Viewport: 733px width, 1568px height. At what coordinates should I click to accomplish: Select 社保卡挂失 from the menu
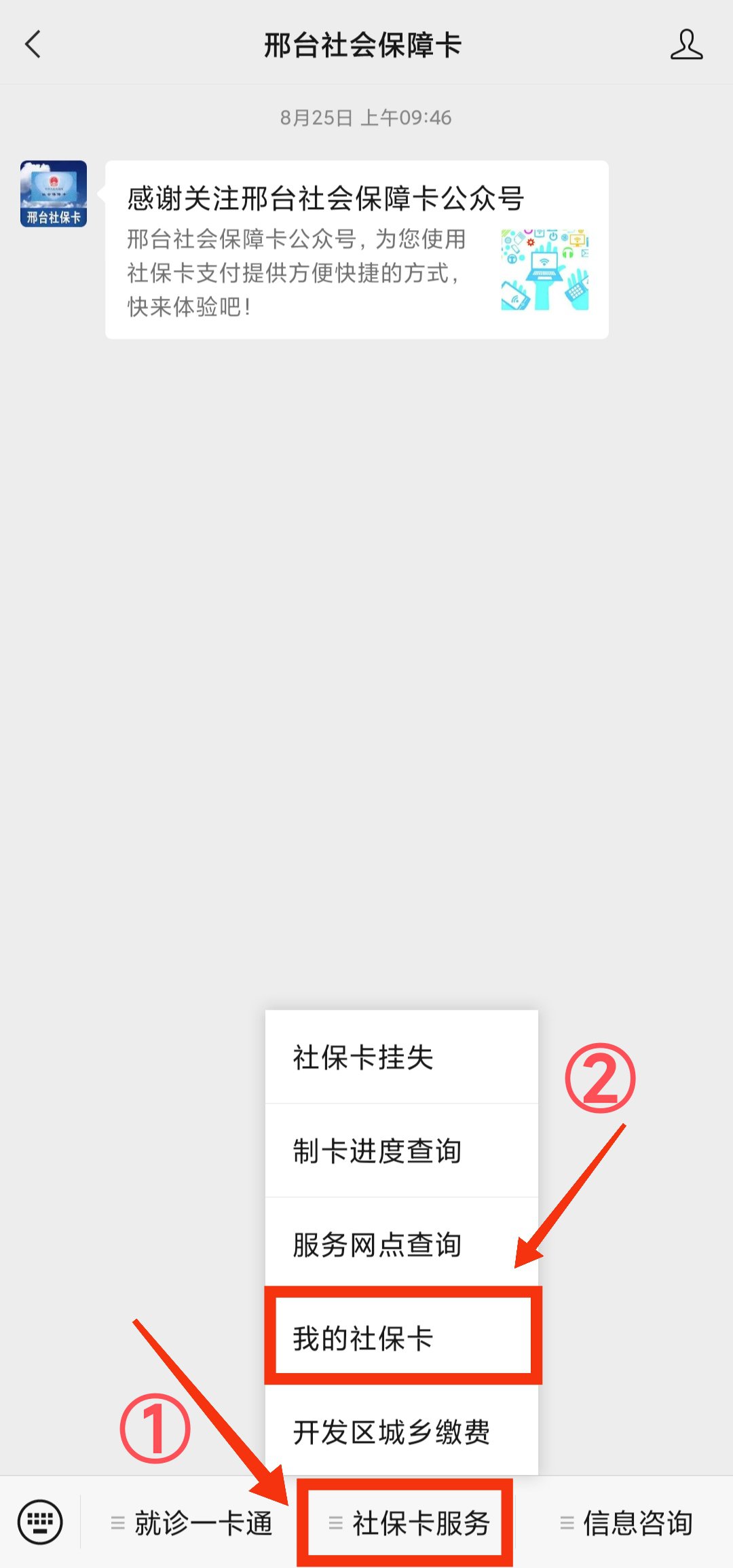tap(401, 1057)
